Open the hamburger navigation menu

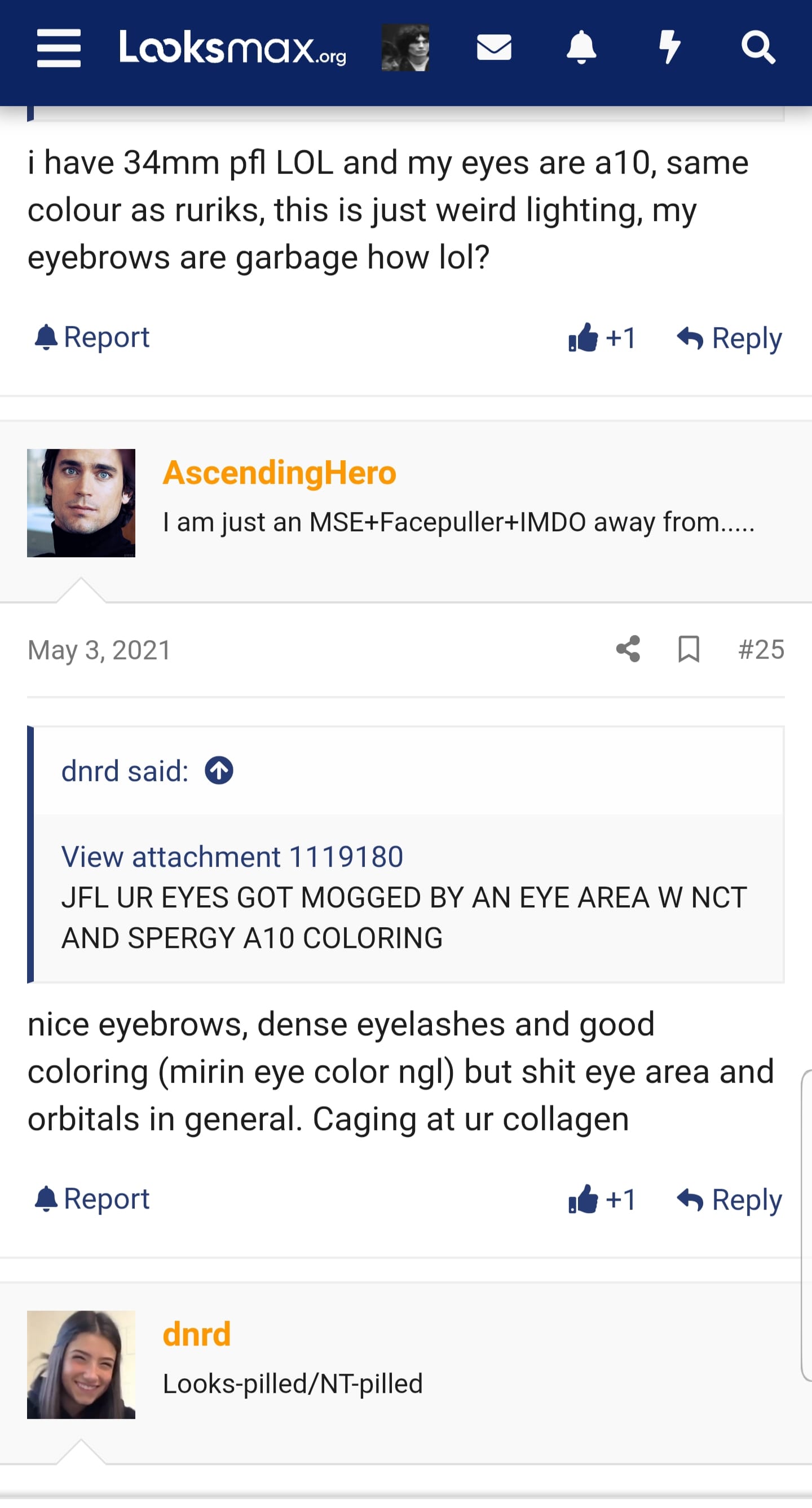pos(59,48)
